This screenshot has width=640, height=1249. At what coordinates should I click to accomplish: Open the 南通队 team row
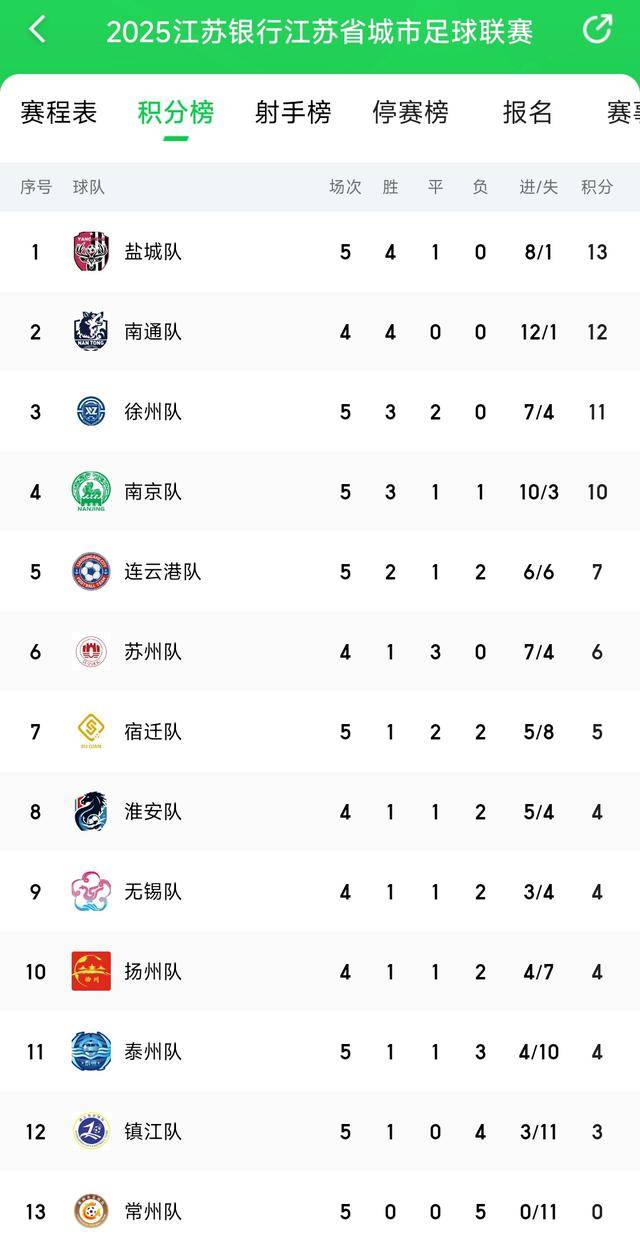[x=320, y=331]
